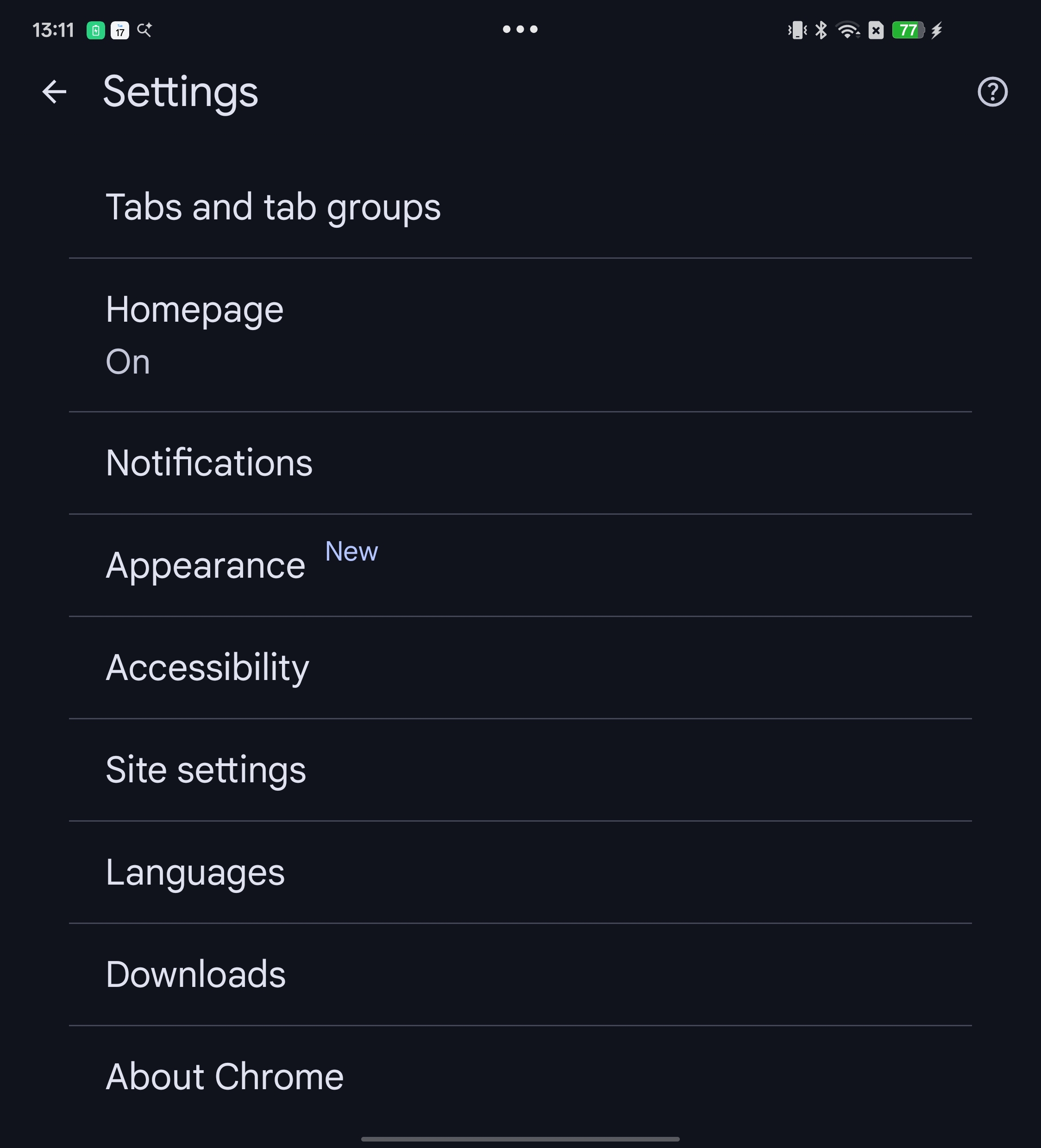
Task: Click the back arrow to leave Settings
Action: click(54, 92)
